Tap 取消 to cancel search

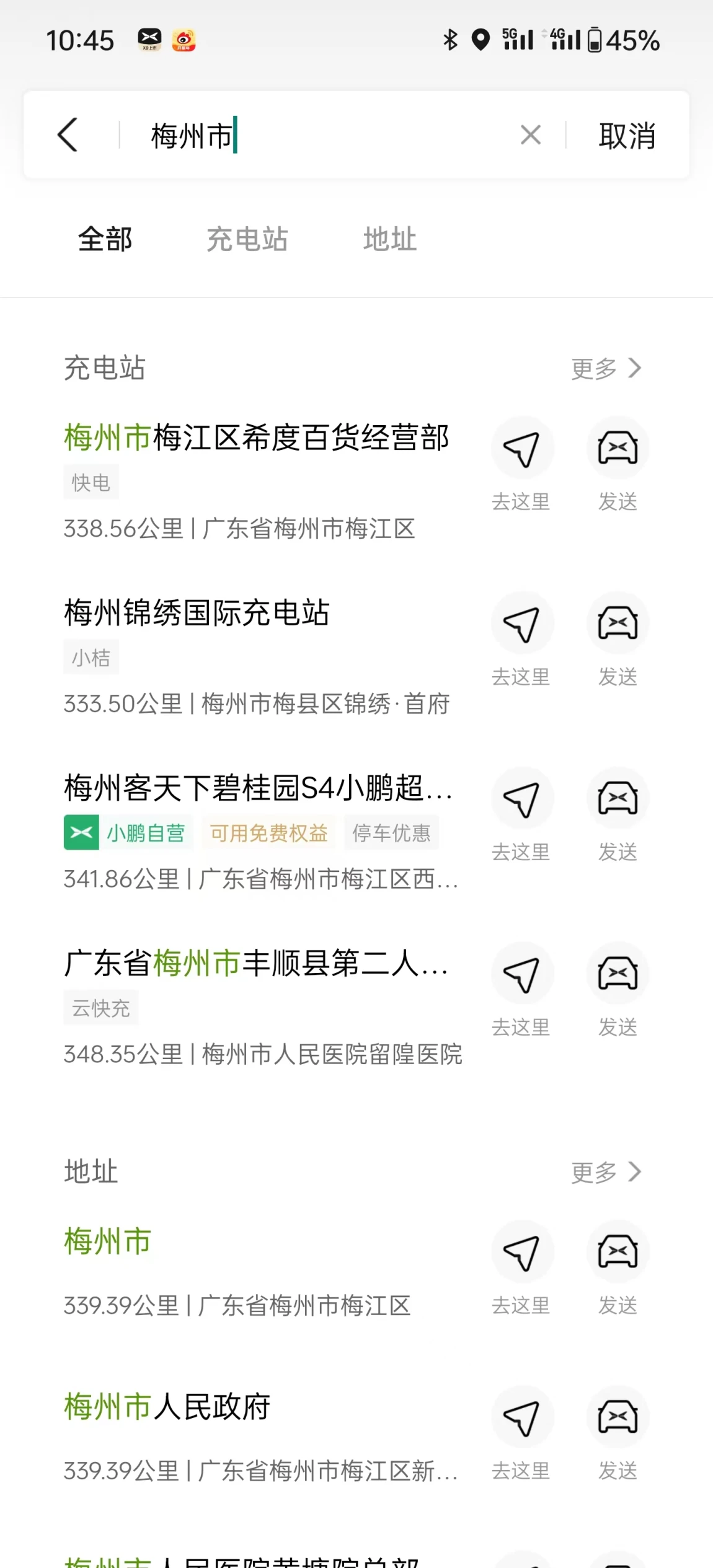[x=627, y=135]
